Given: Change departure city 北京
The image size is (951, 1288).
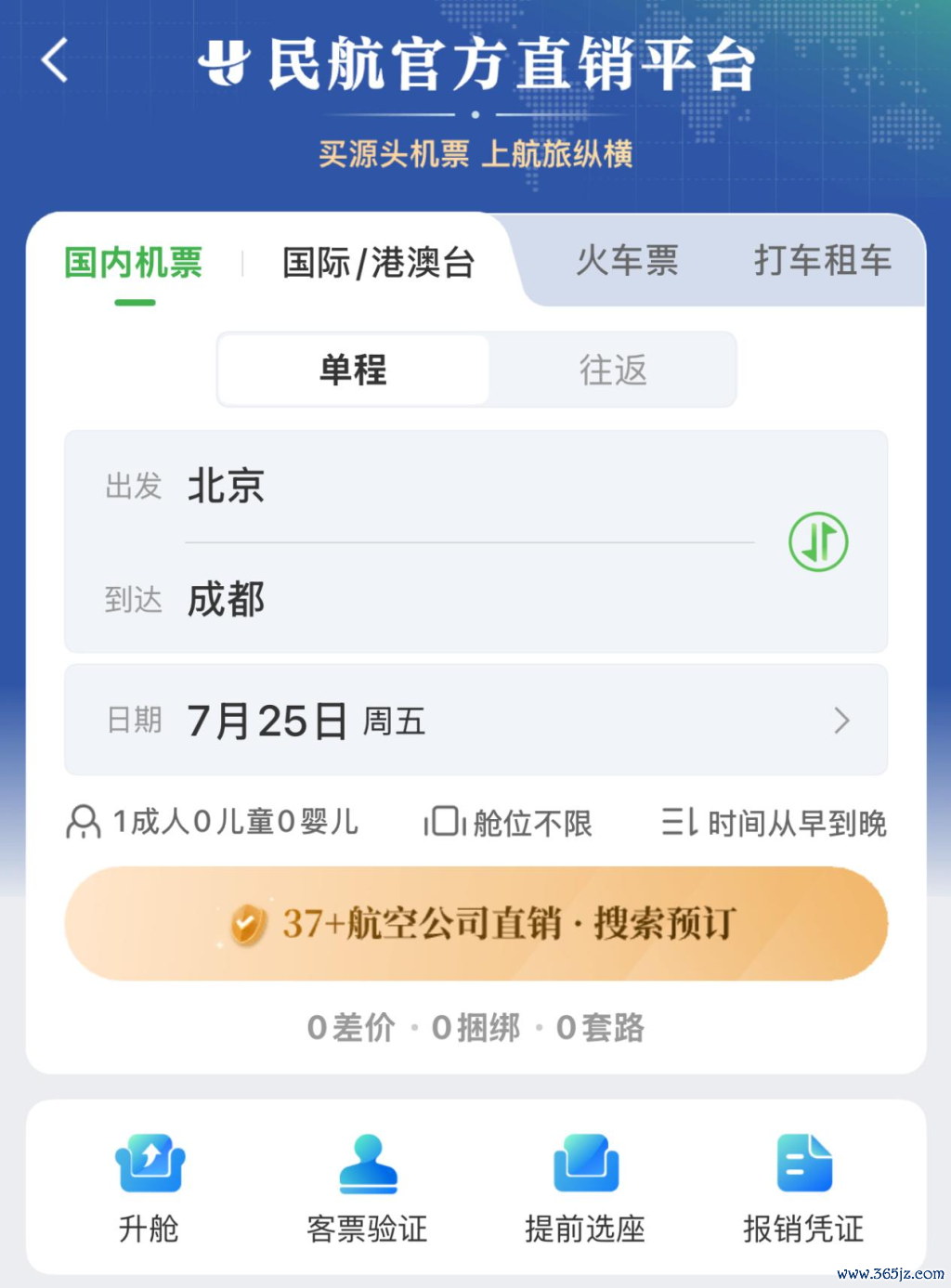Looking at the screenshot, I should [x=227, y=486].
